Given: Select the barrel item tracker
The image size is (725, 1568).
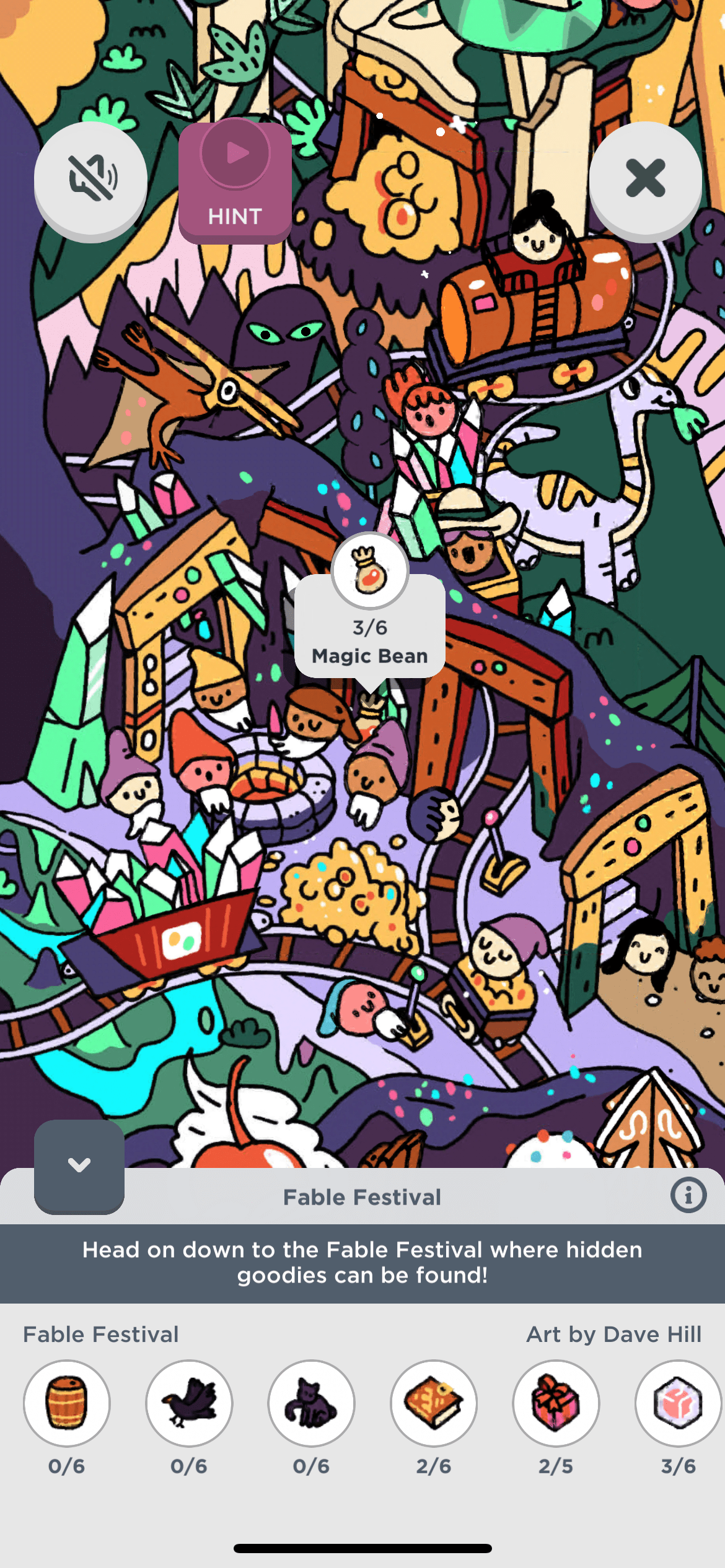Looking at the screenshot, I should pos(67,1403).
